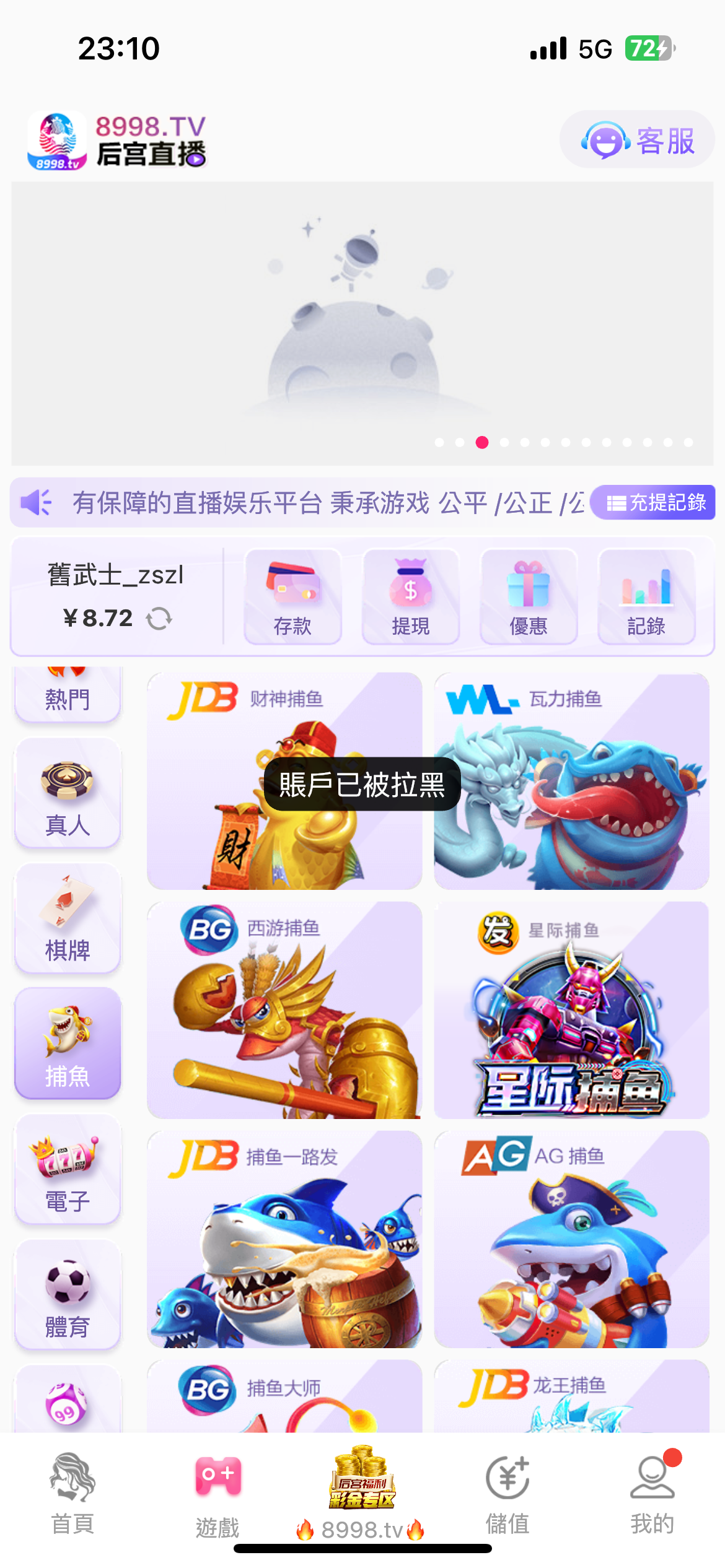This screenshot has height=1568, width=725.
Task: Select the 真人 game category
Action: (x=68, y=794)
